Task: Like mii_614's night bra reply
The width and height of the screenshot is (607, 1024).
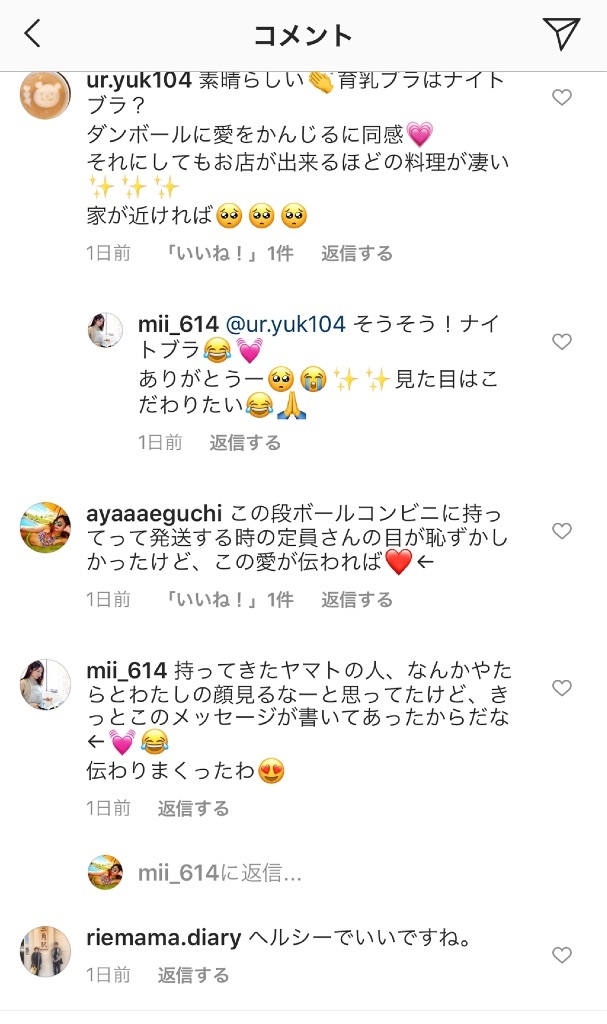Action: (x=562, y=342)
